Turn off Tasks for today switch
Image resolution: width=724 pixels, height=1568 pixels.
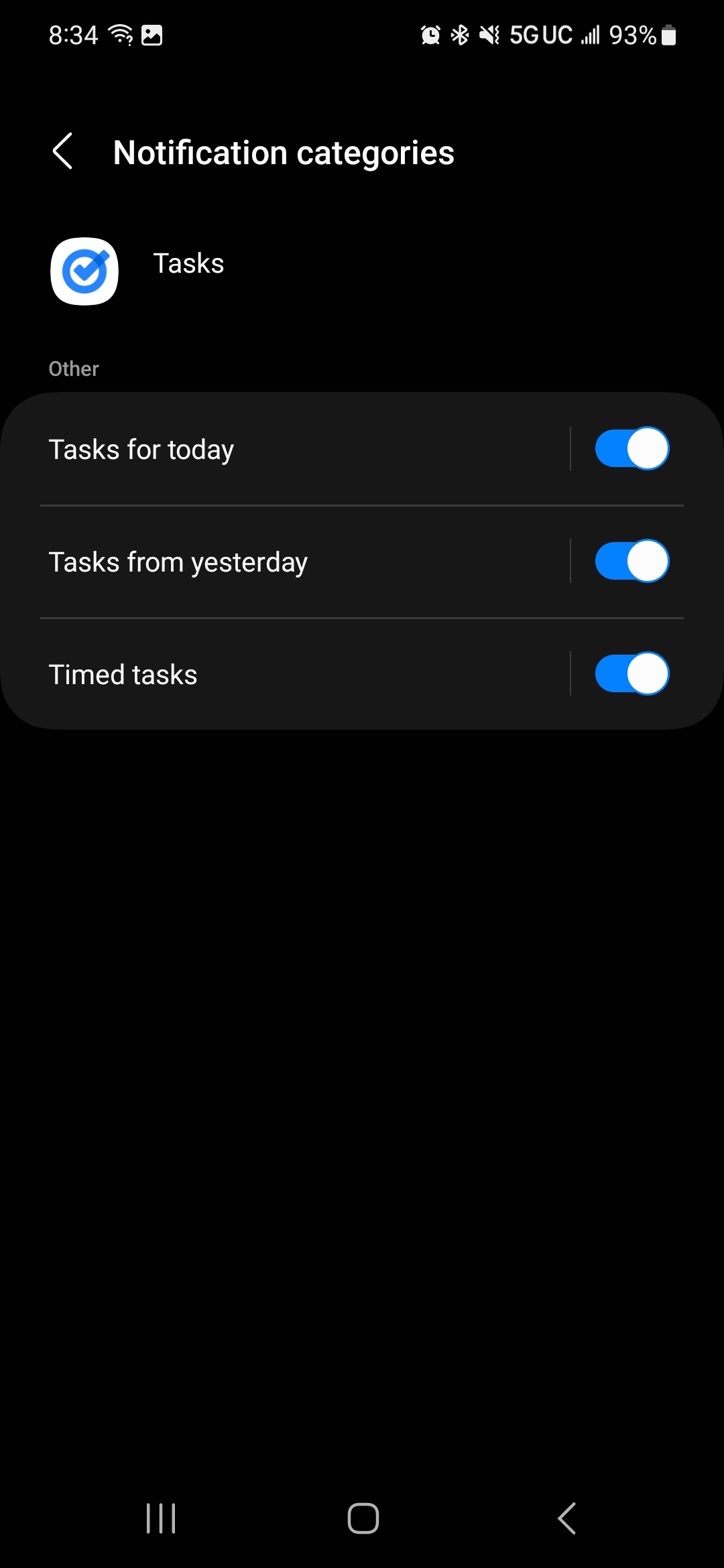[x=631, y=448]
